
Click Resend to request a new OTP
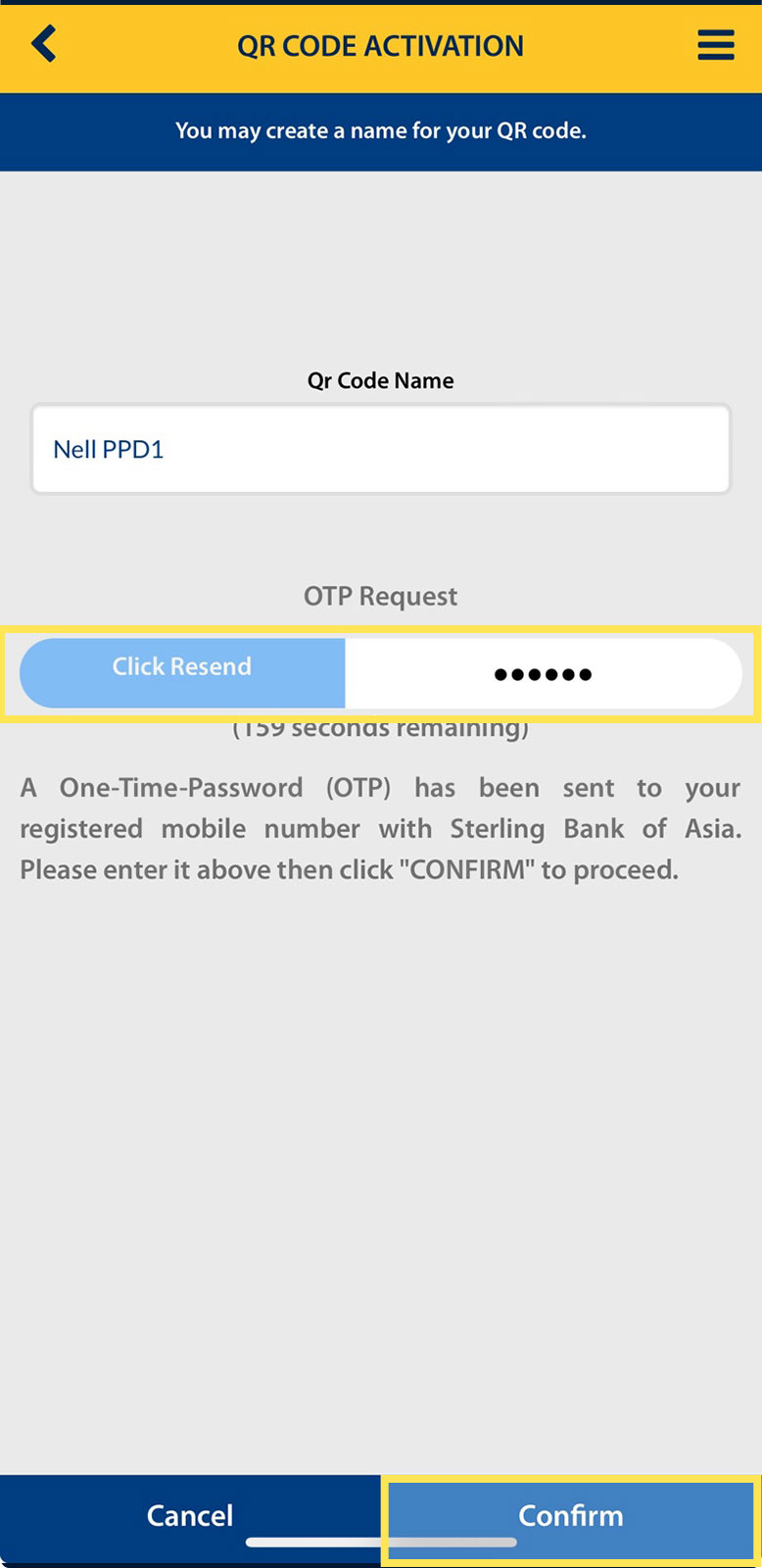pos(181,672)
